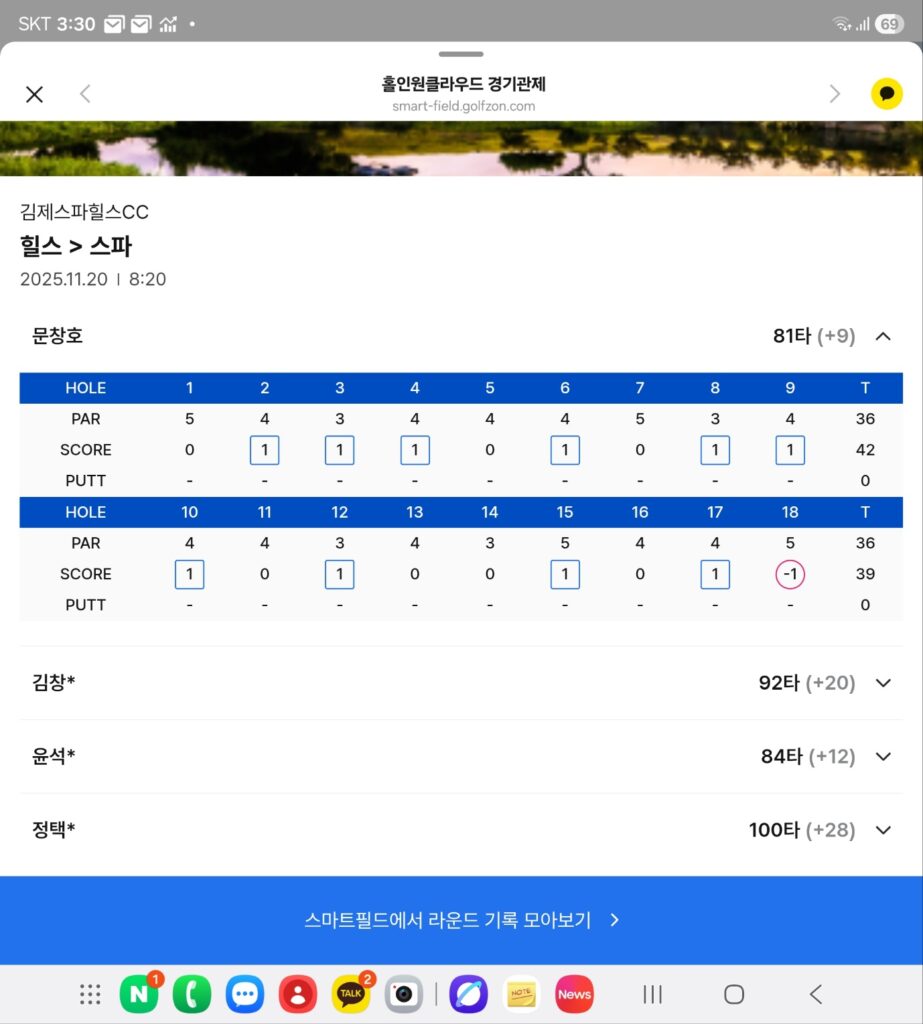Open the Contacts app
This screenshot has height=1024, width=923.
tap(298, 994)
